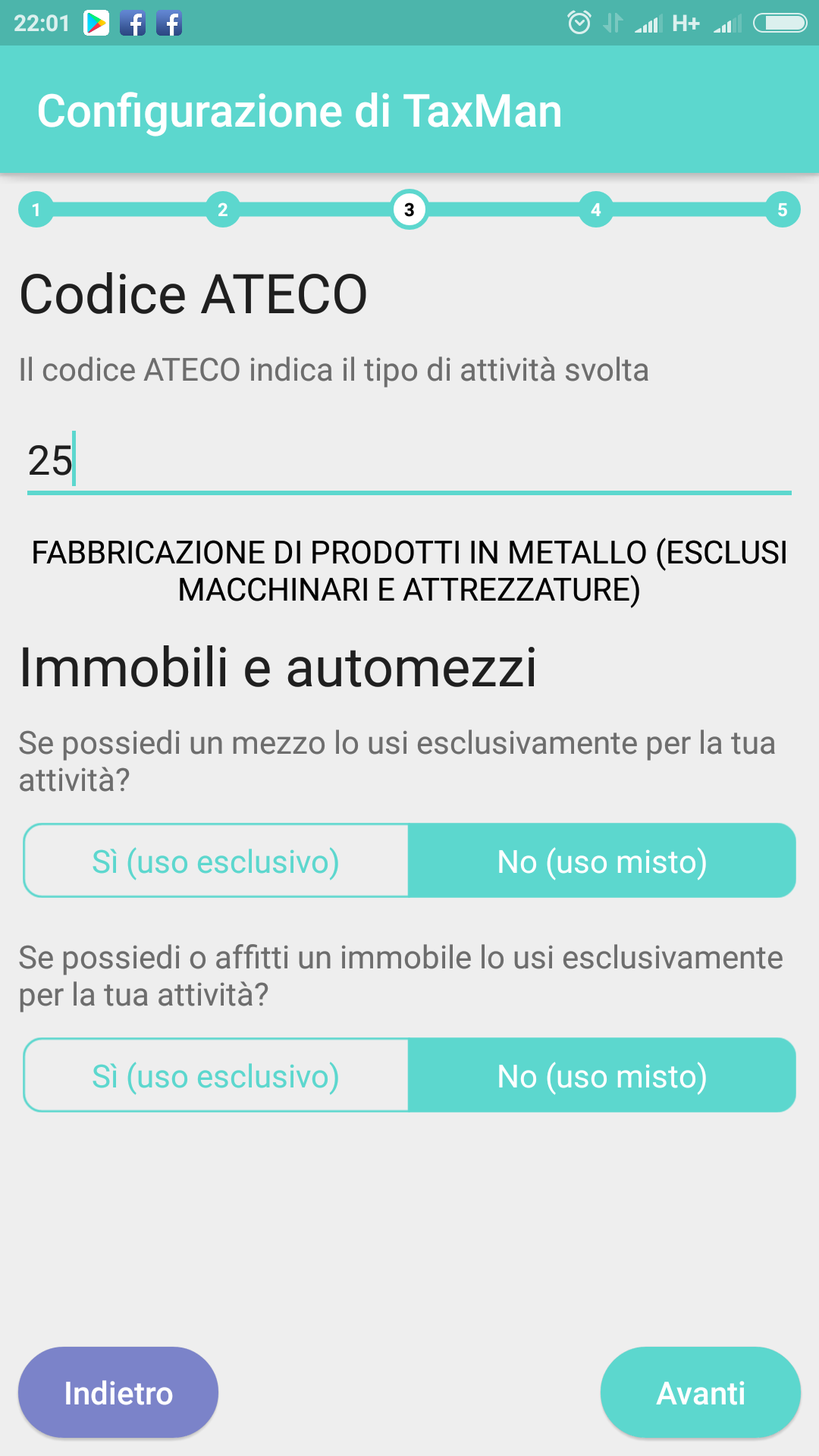This screenshot has height=1456, width=819.
Task: Select 'Sì (uso esclusivo)' for the vehicle question
Action: coord(216,861)
